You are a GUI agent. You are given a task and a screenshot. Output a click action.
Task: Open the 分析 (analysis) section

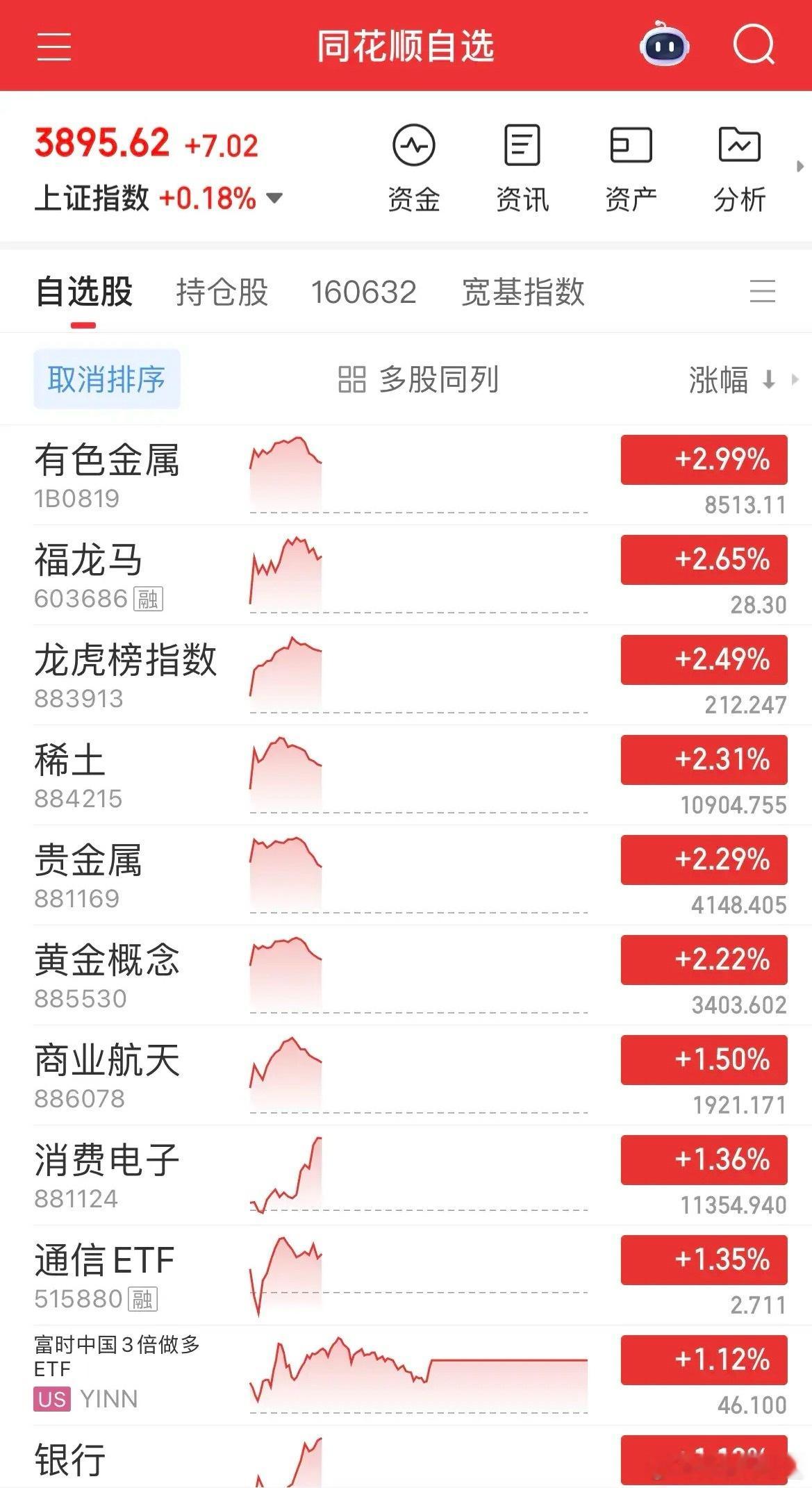[740, 161]
